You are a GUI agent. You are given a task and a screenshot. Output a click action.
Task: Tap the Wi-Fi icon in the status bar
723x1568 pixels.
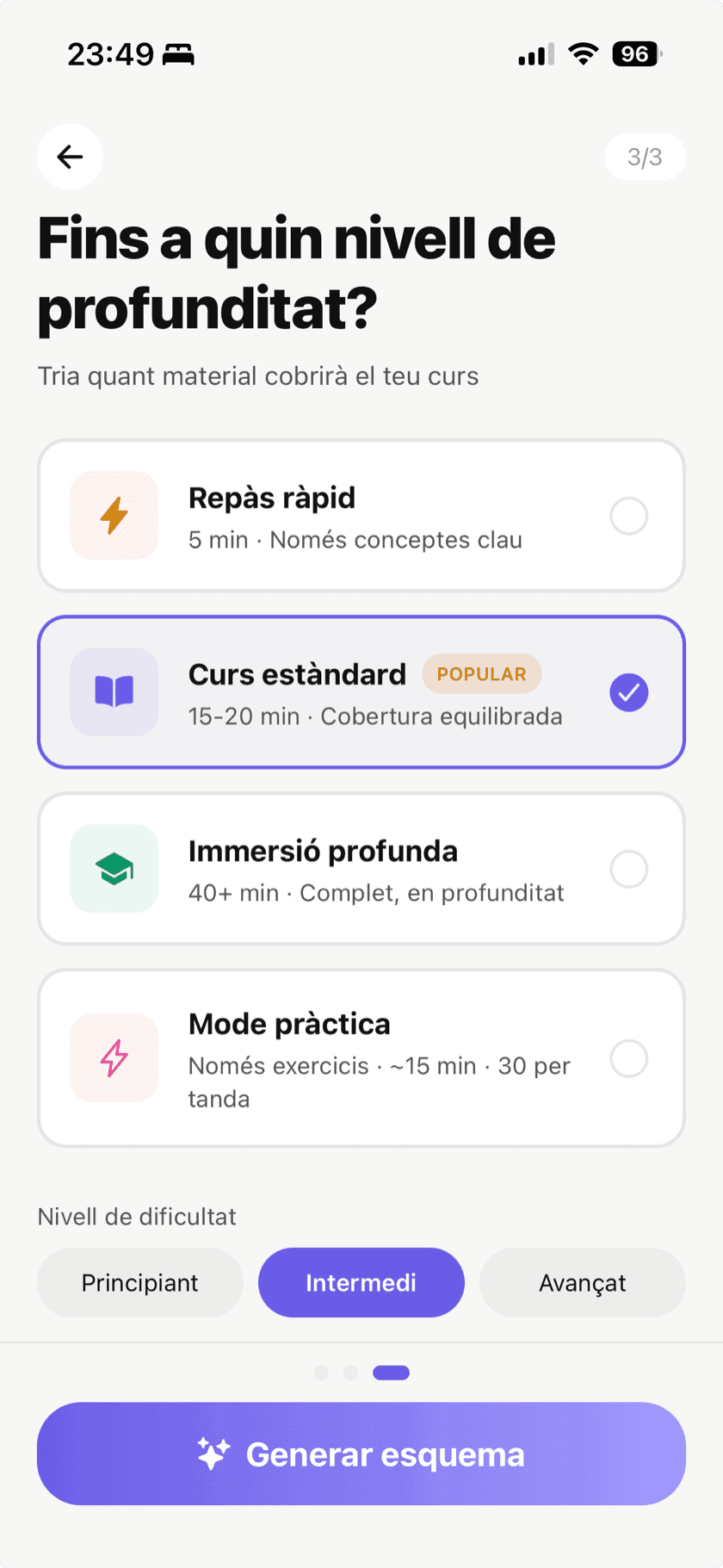click(582, 53)
